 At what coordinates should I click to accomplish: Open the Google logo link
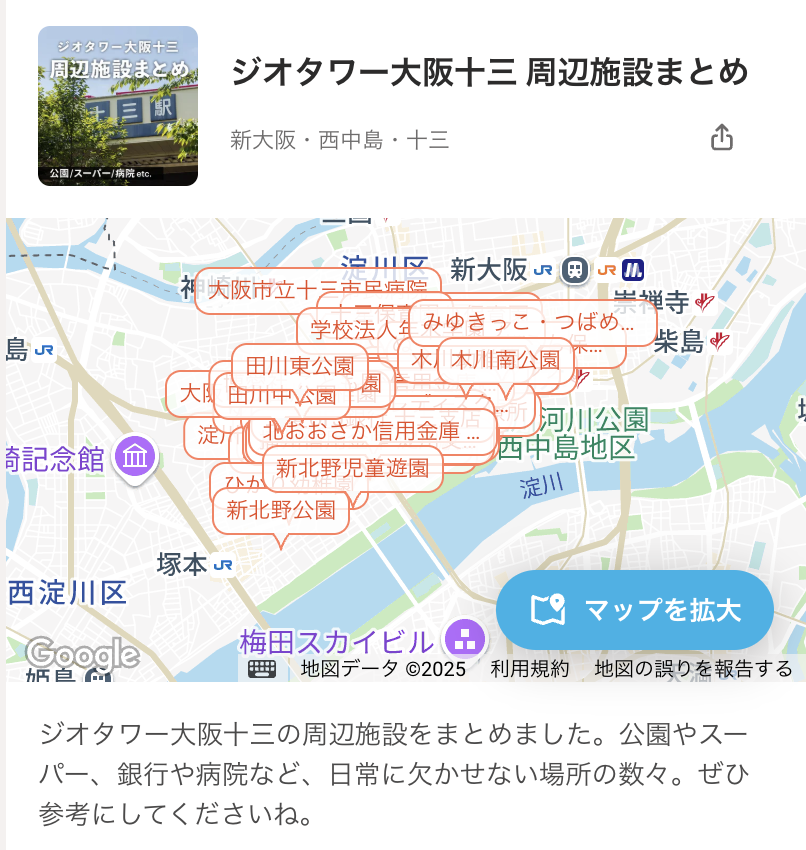(x=82, y=654)
